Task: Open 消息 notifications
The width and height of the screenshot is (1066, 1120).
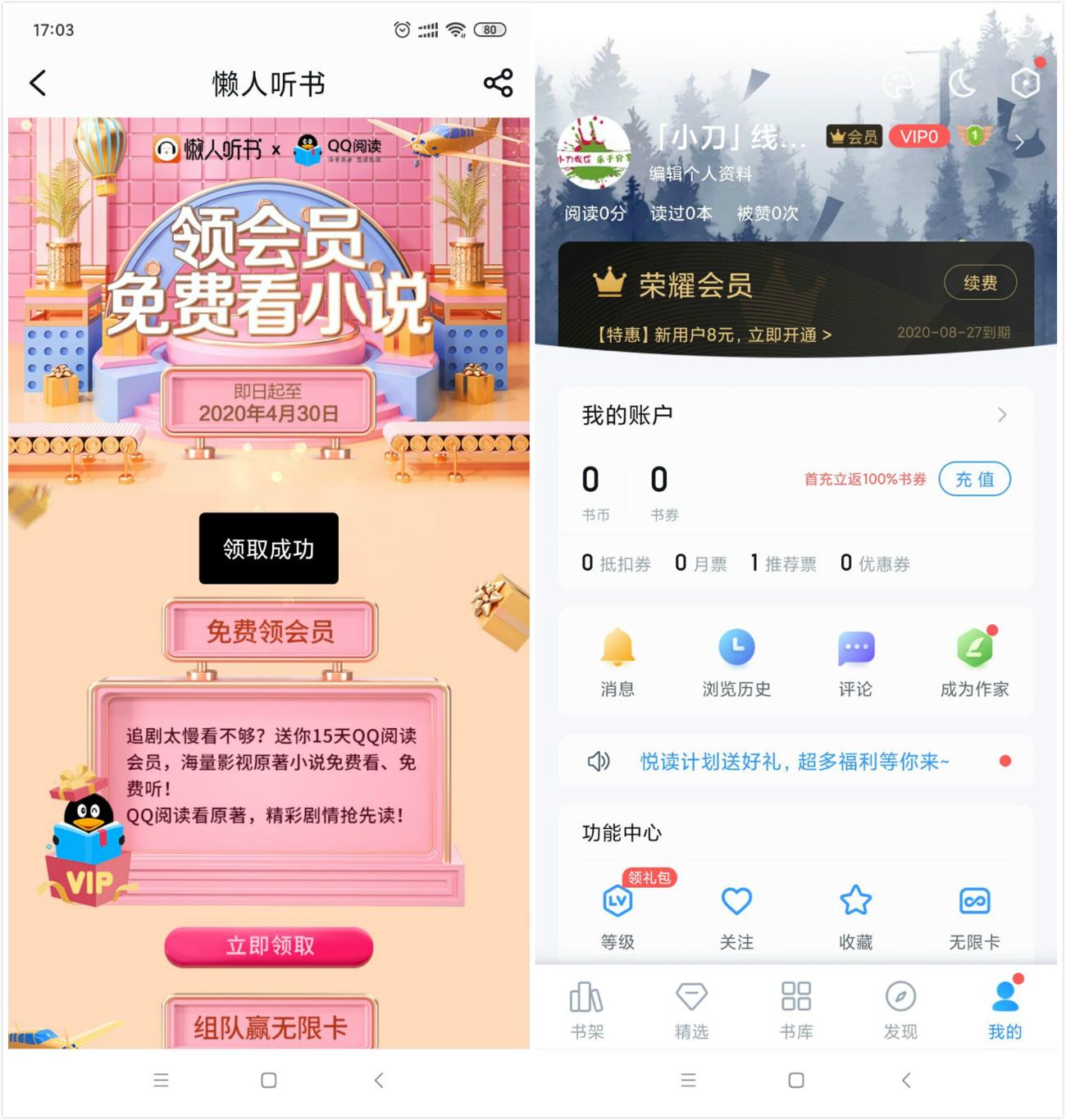Action: click(x=617, y=662)
